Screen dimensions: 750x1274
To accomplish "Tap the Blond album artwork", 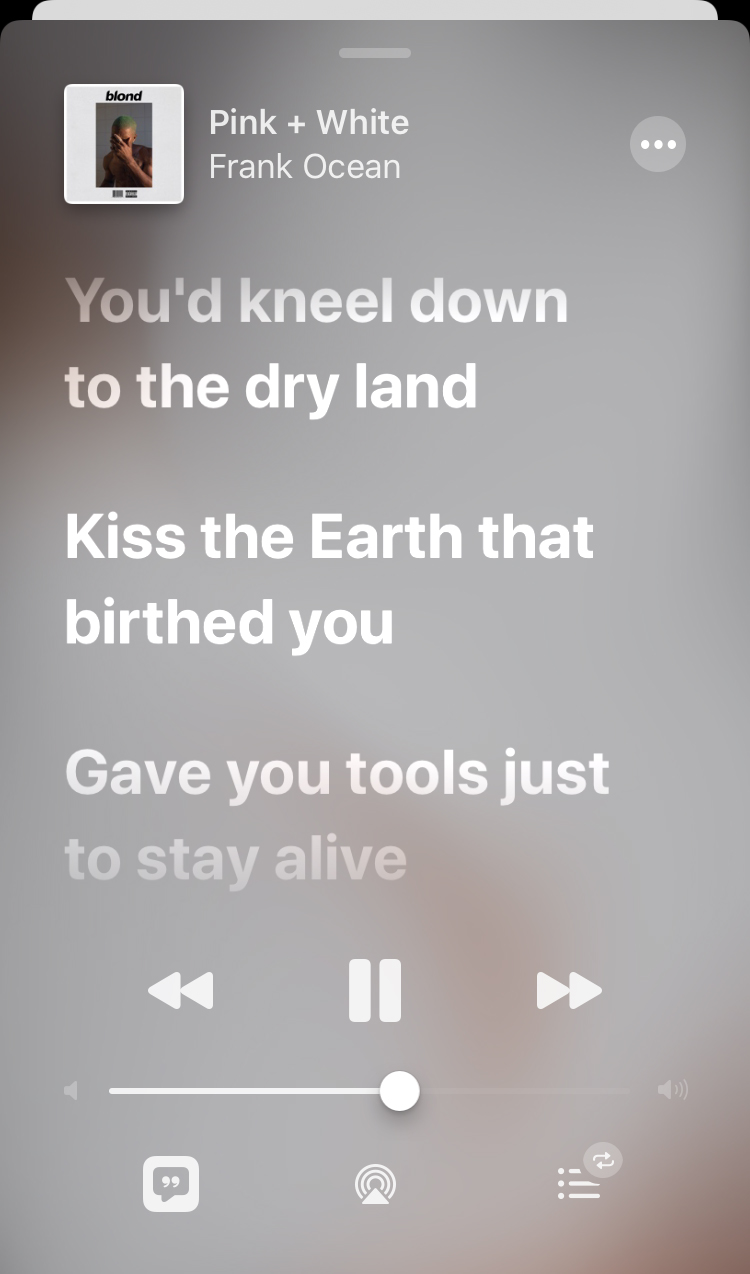I will tap(124, 144).
